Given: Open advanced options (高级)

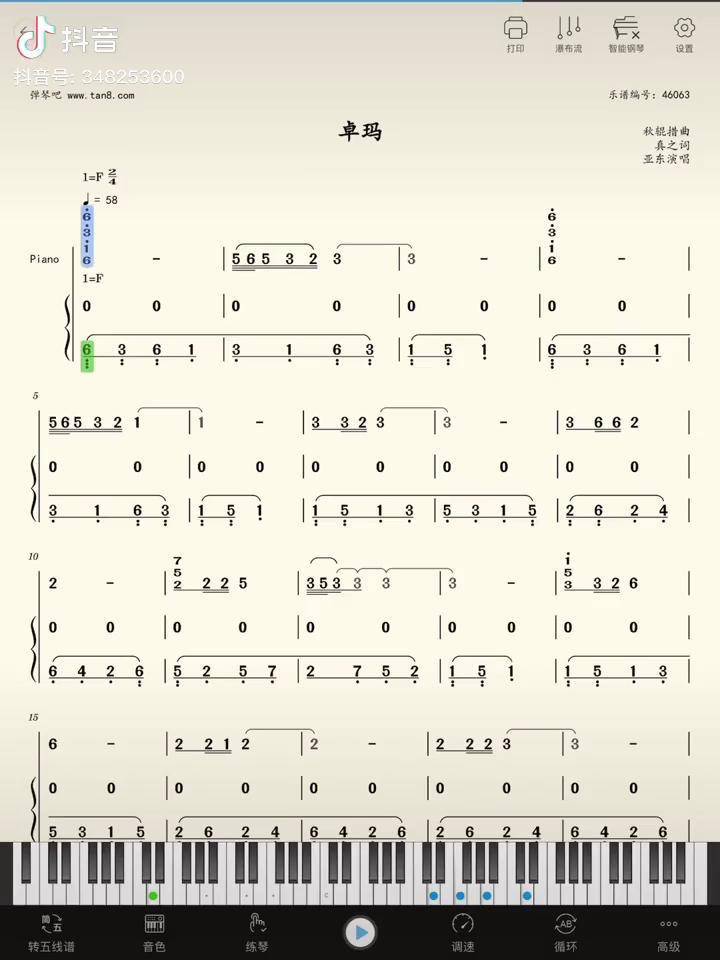Looking at the screenshot, I should 668,932.
